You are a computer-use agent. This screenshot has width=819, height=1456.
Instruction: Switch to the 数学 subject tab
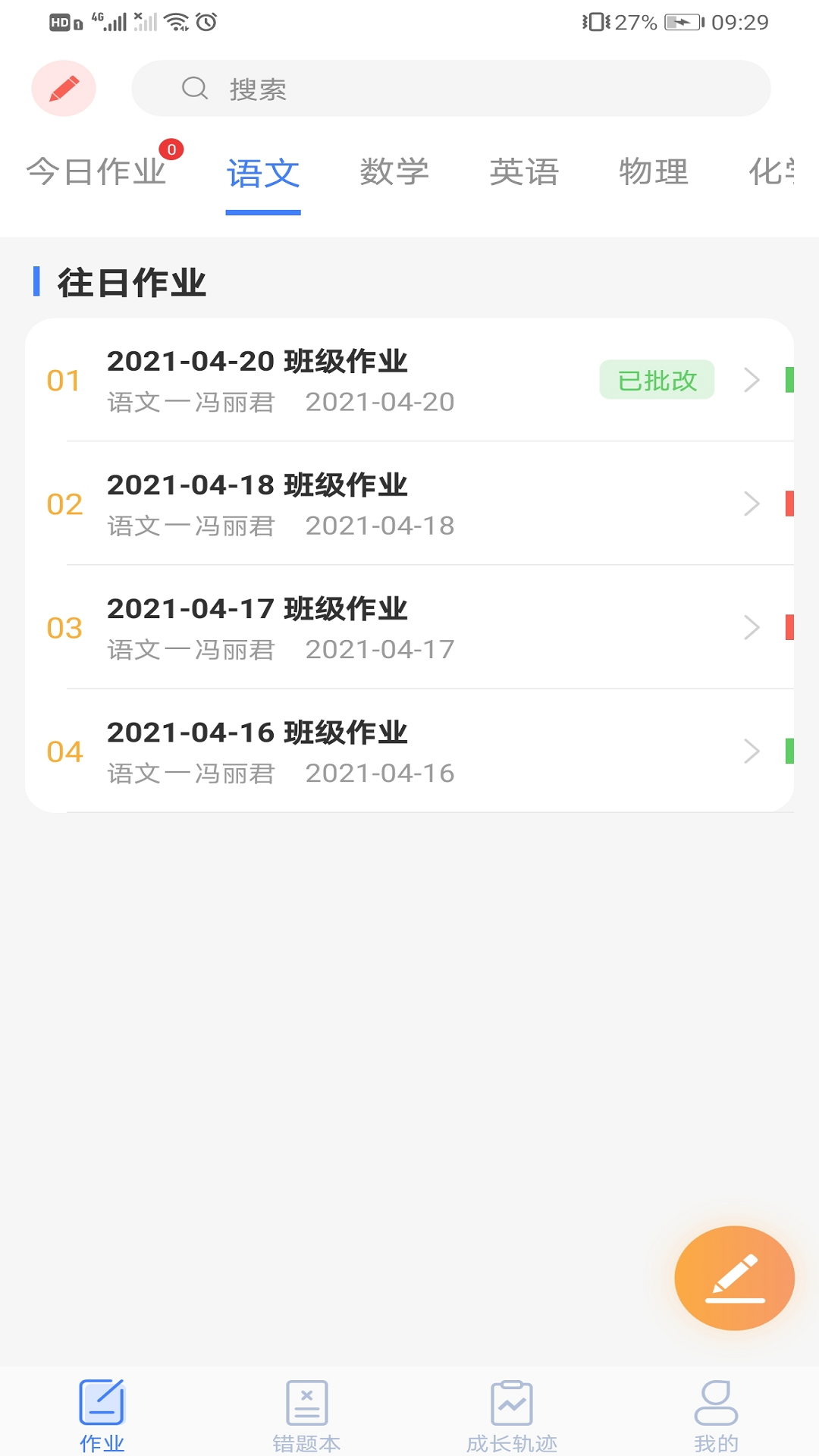tap(394, 172)
